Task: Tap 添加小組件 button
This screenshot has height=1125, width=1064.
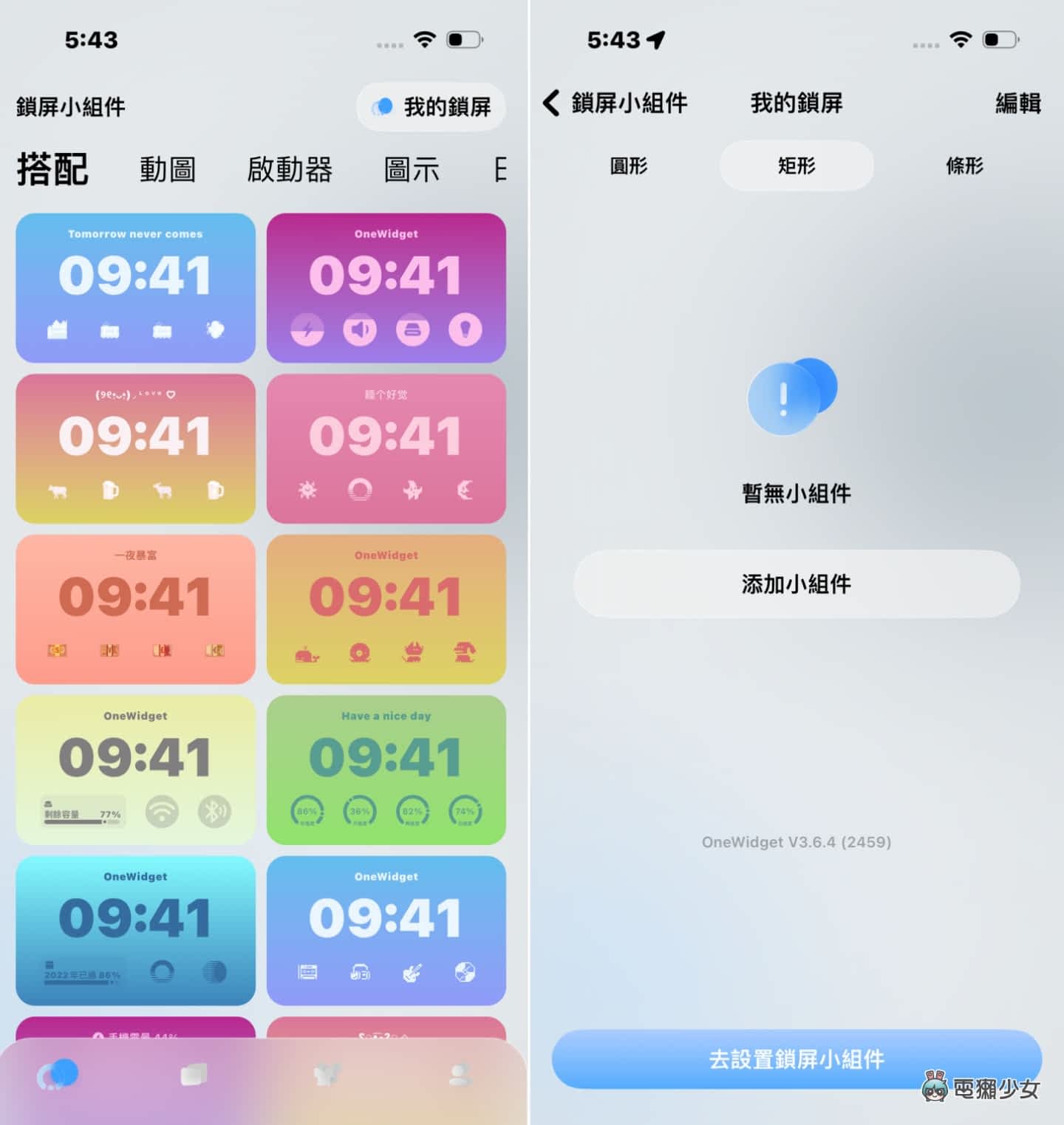Action: pyautogui.click(x=797, y=584)
